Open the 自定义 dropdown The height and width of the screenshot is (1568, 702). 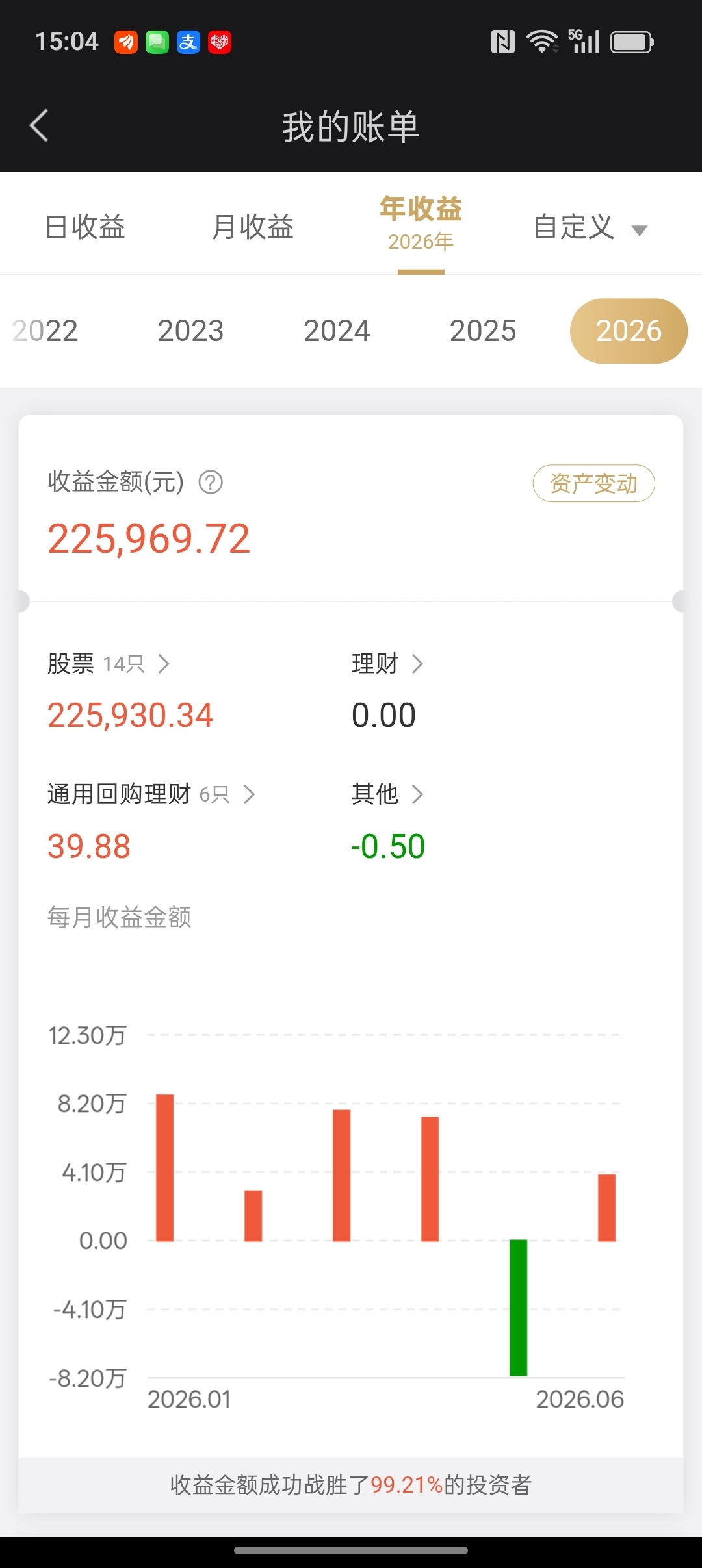click(590, 227)
